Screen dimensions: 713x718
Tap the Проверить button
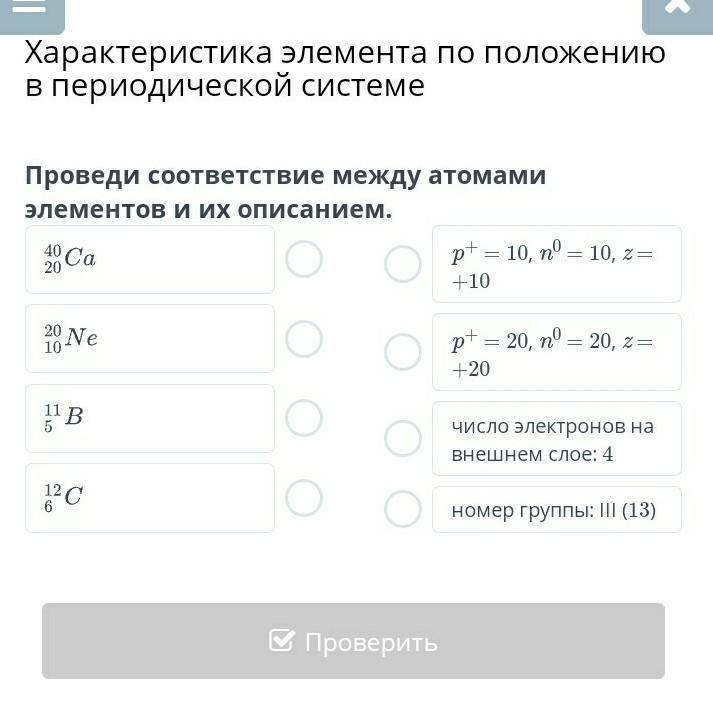353,641
